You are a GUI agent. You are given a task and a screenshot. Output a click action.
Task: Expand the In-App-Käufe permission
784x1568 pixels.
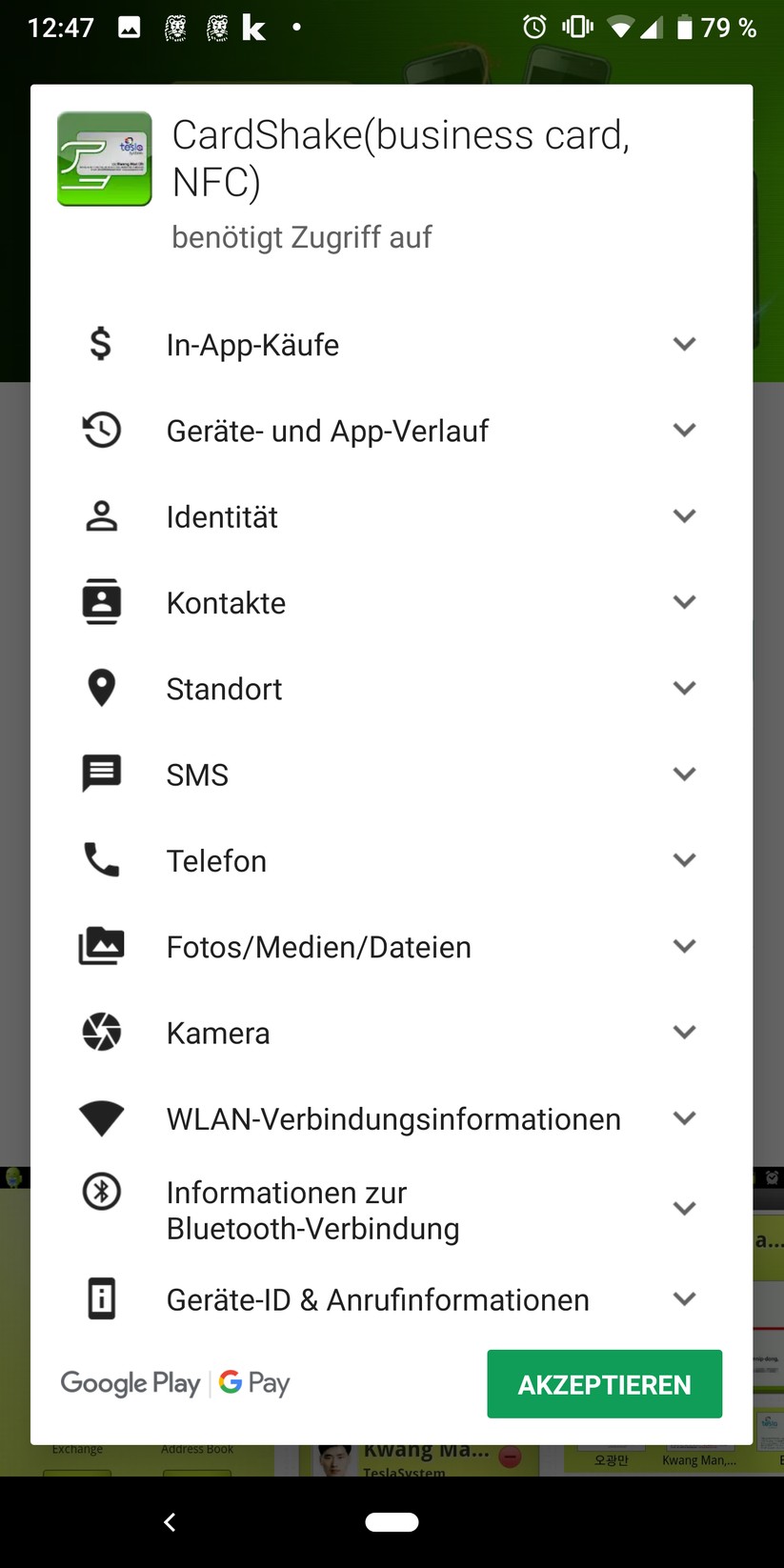(684, 344)
